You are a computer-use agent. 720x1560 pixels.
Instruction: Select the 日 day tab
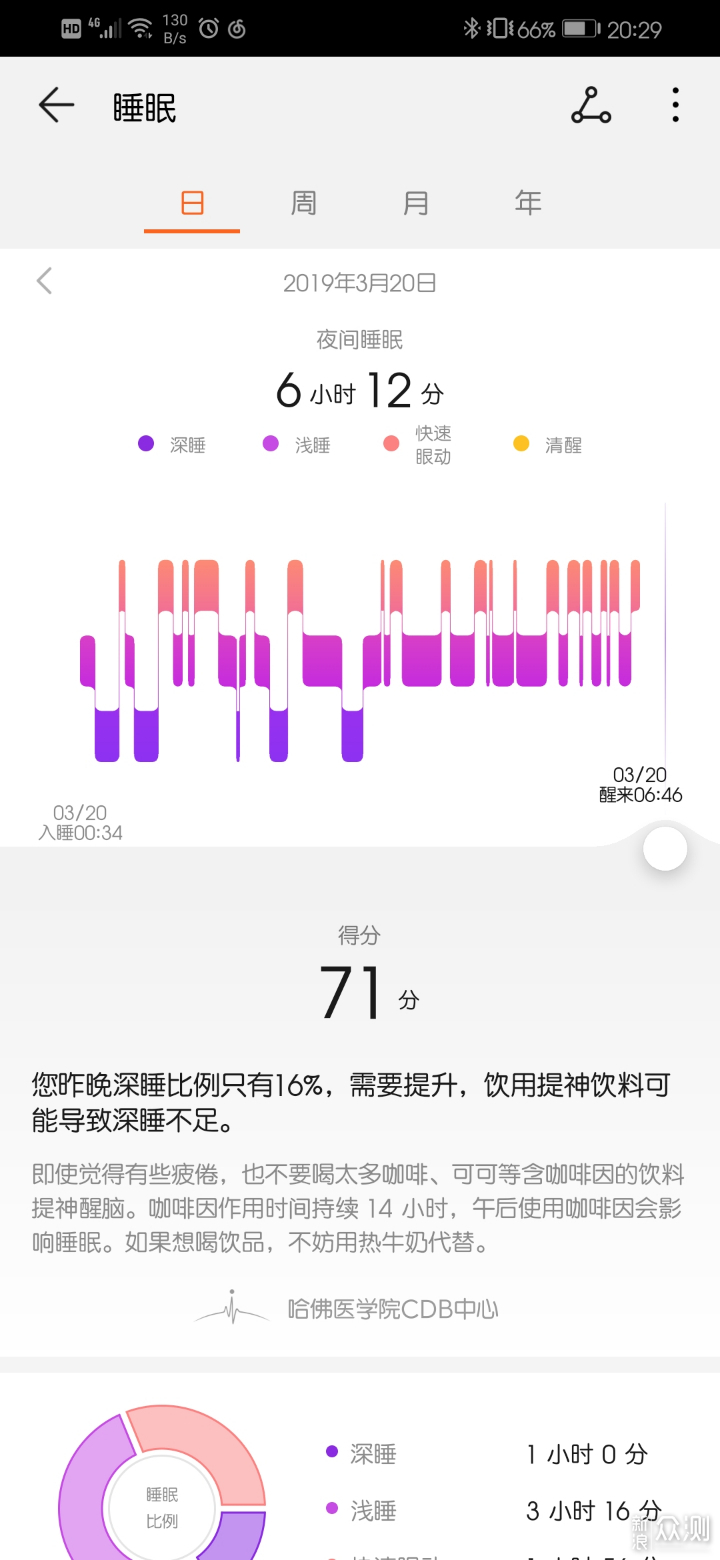[x=192, y=204]
